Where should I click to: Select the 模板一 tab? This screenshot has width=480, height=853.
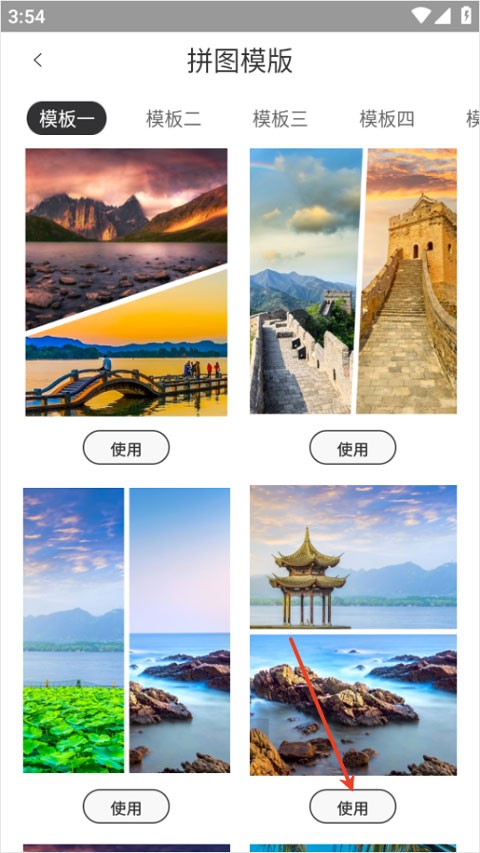tap(66, 118)
